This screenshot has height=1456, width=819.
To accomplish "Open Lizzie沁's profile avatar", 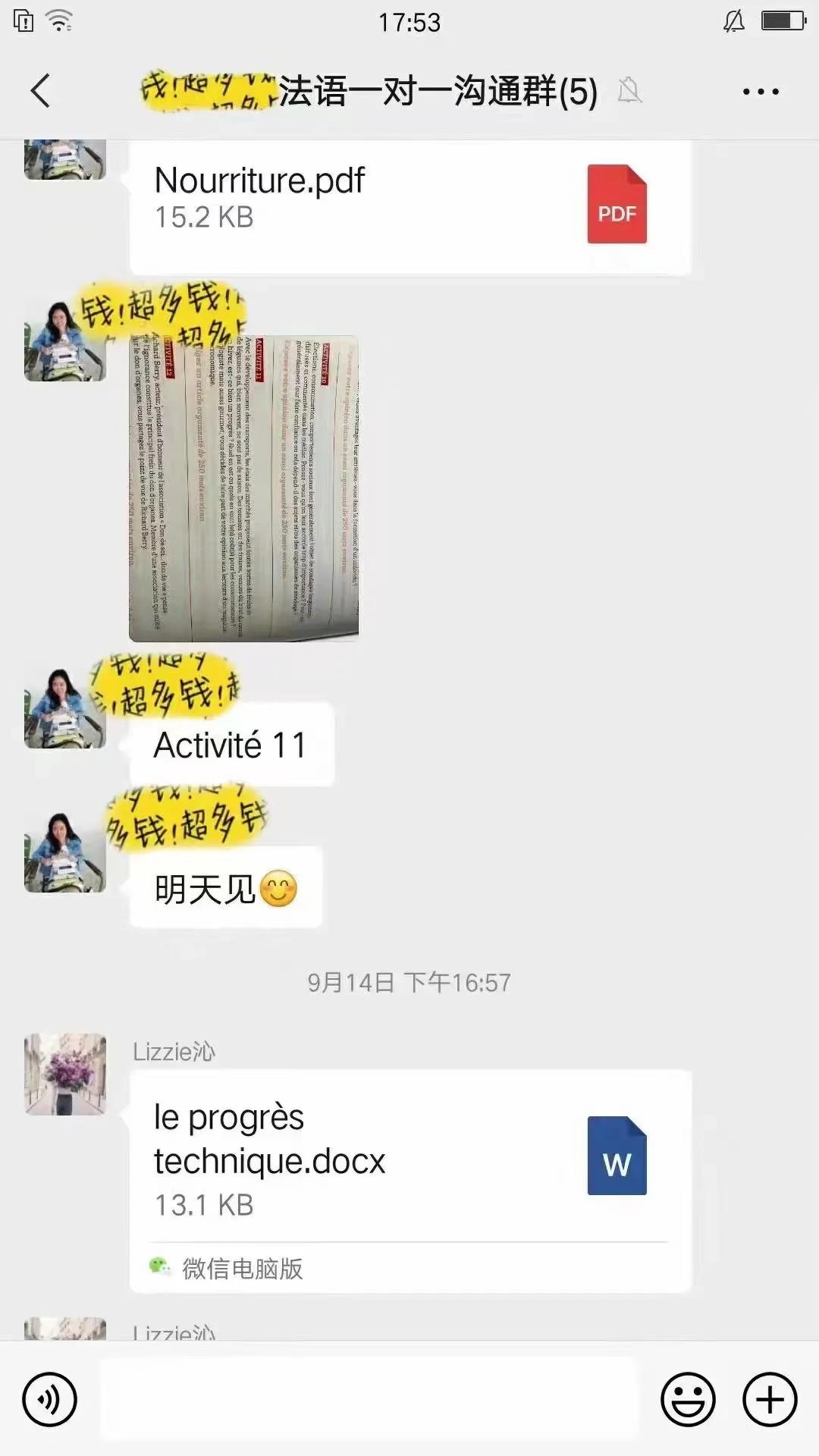I will pos(65,1074).
